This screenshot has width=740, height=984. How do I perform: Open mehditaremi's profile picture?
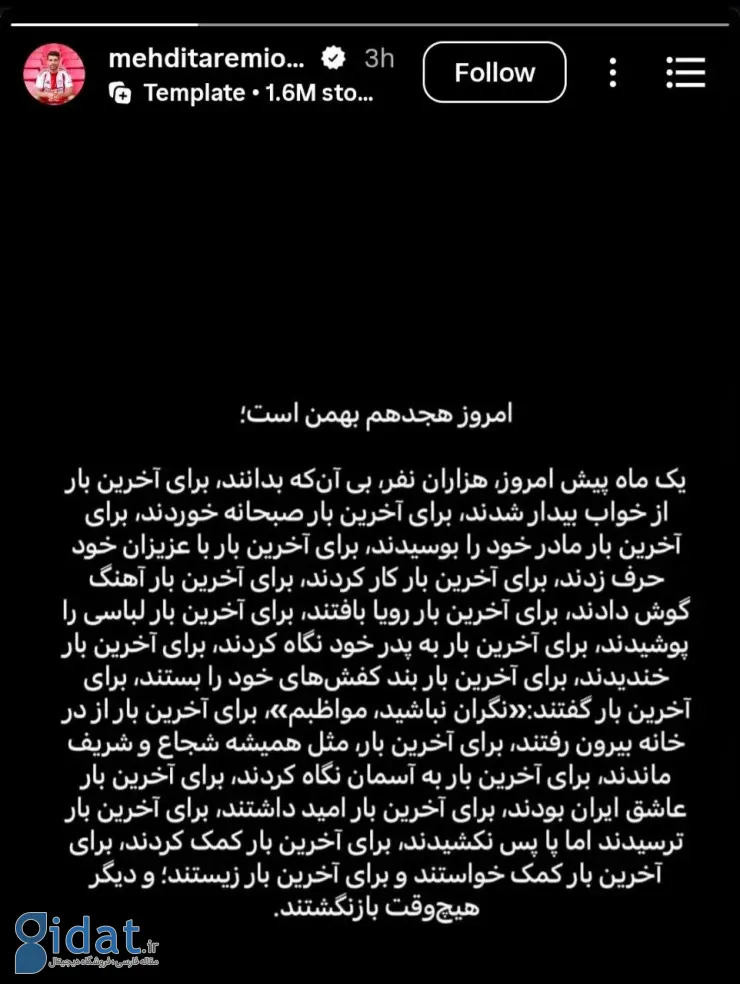click(55, 73)
